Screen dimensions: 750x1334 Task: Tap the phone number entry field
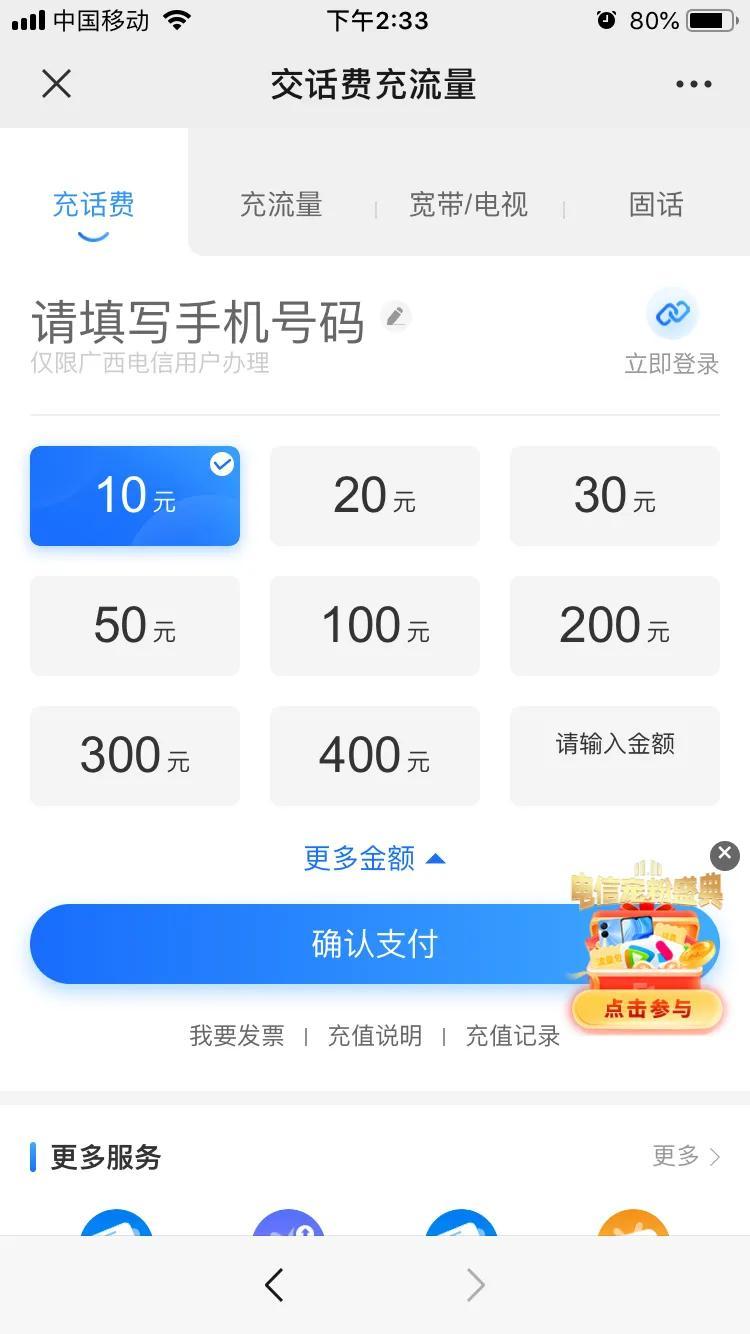(200, 323)
